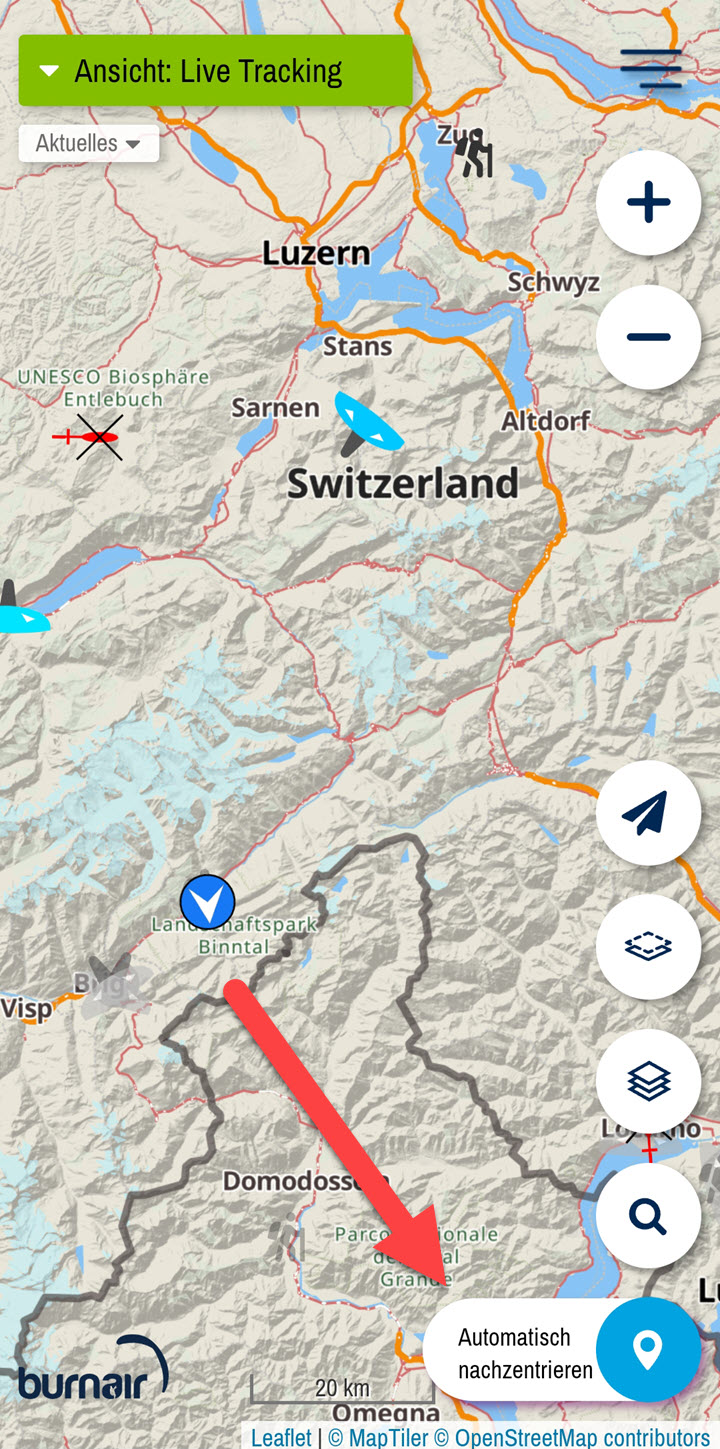Enable Automatisch nachzentrieren location button
This screenshot has width=720, height=1449.
pyautogui.click(x=648, y=1350)
